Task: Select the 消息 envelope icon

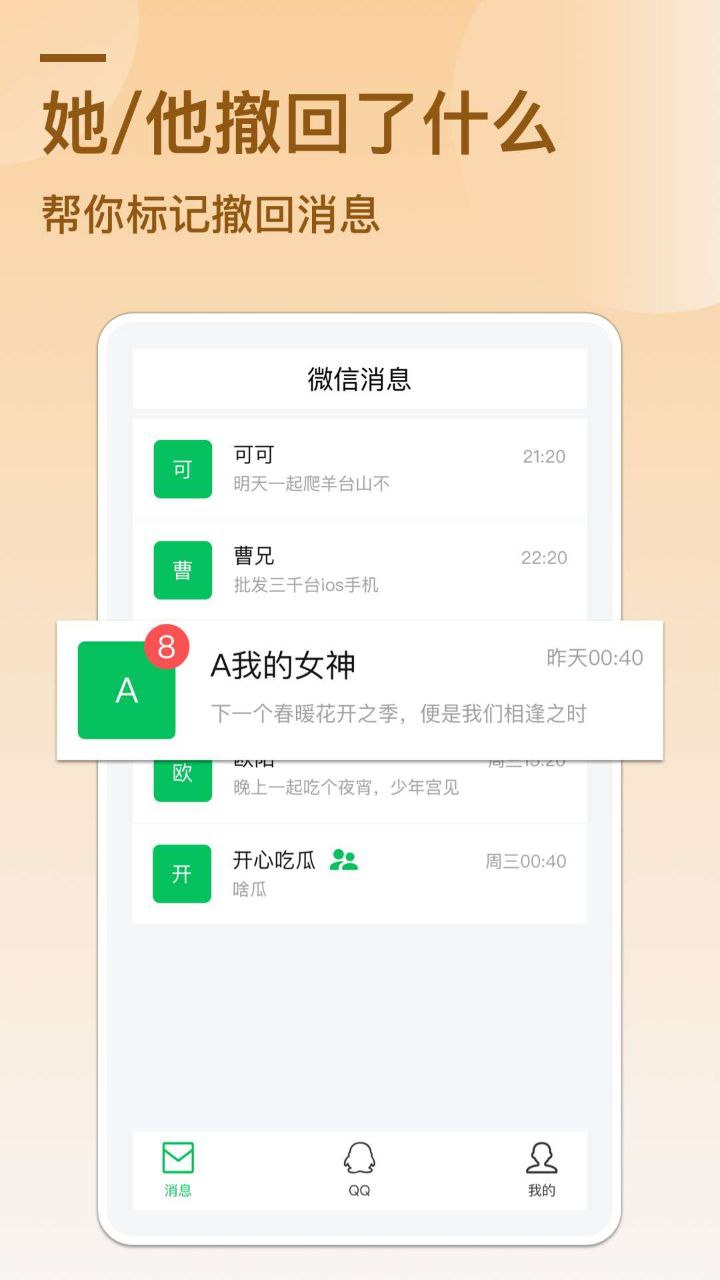Action: (x=178, y=1156)
